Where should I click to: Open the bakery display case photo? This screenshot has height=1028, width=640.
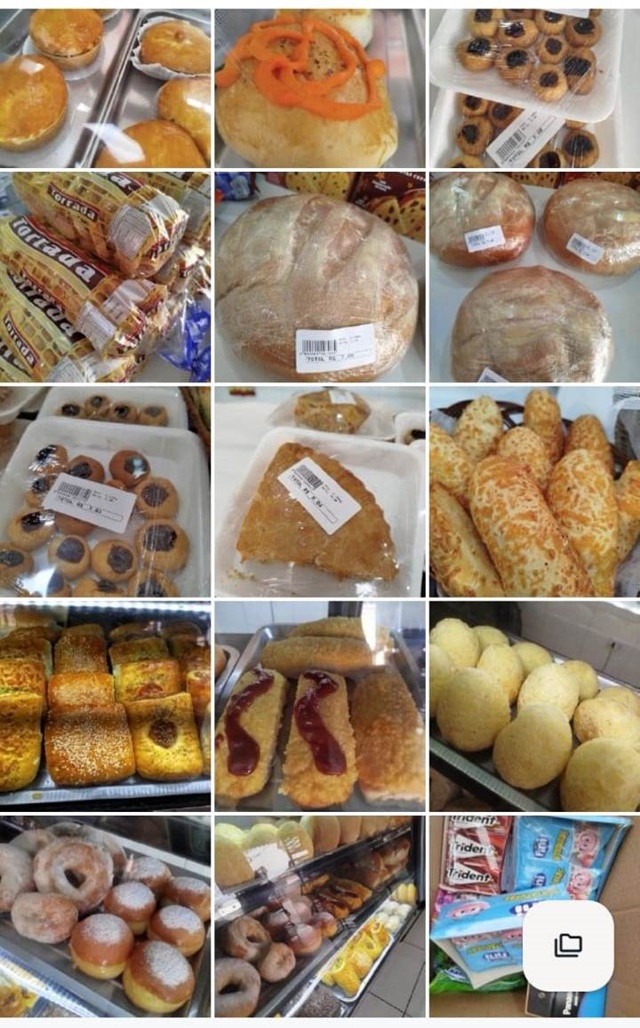click(320, 916)
